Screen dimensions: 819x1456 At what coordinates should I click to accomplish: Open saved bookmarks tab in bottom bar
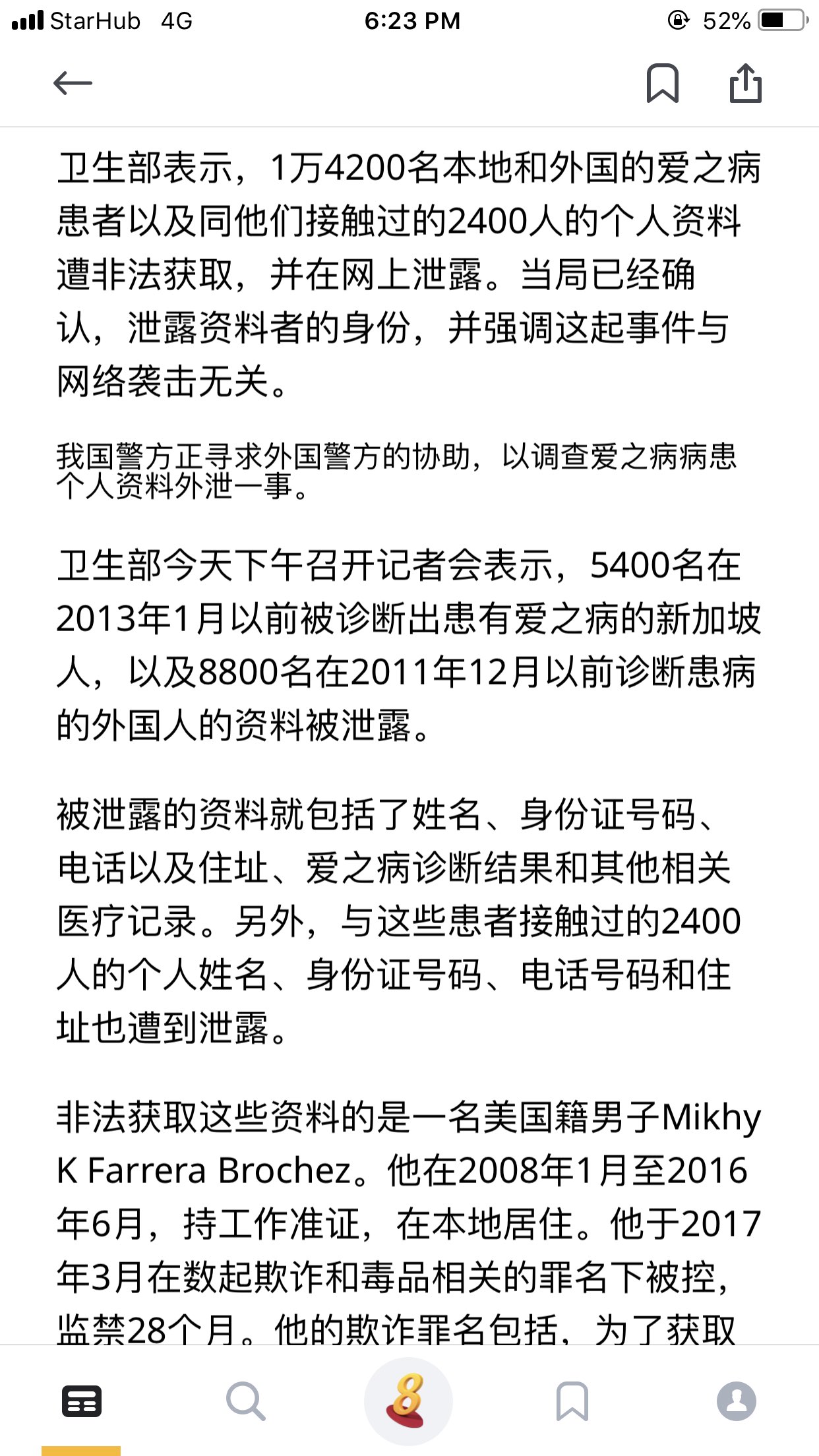572,1401
